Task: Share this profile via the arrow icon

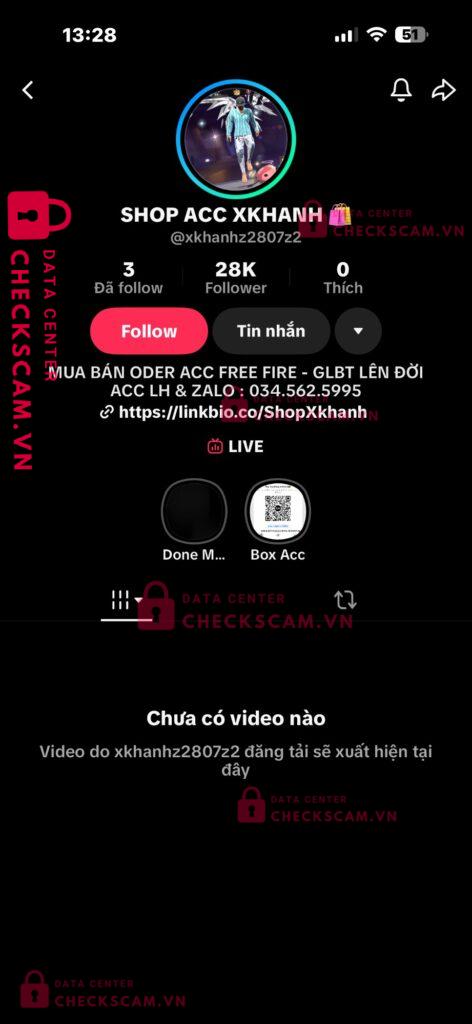Action: pyautogui.click(x=443, y=90)
